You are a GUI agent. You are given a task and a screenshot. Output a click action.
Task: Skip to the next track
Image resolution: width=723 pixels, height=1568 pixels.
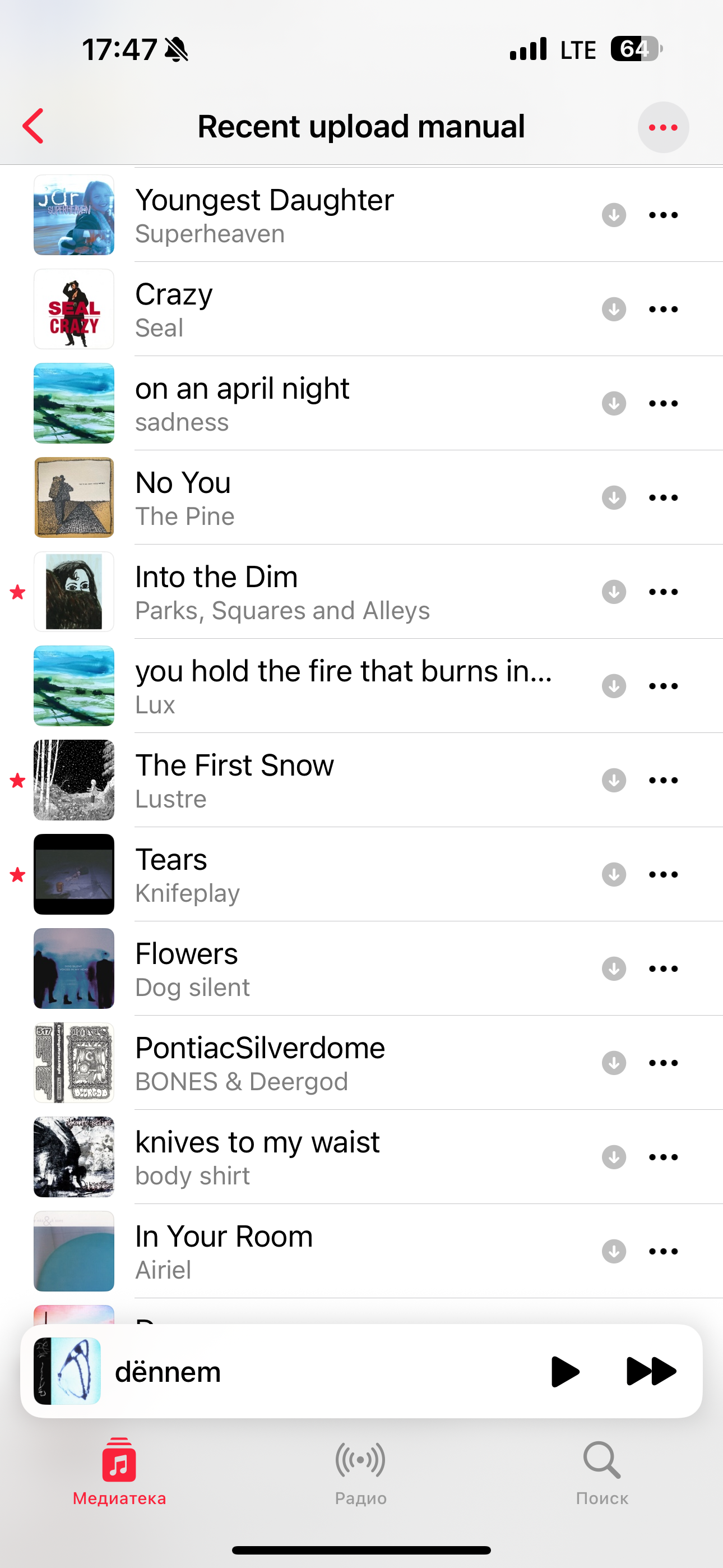click(x=651, y=1371)
